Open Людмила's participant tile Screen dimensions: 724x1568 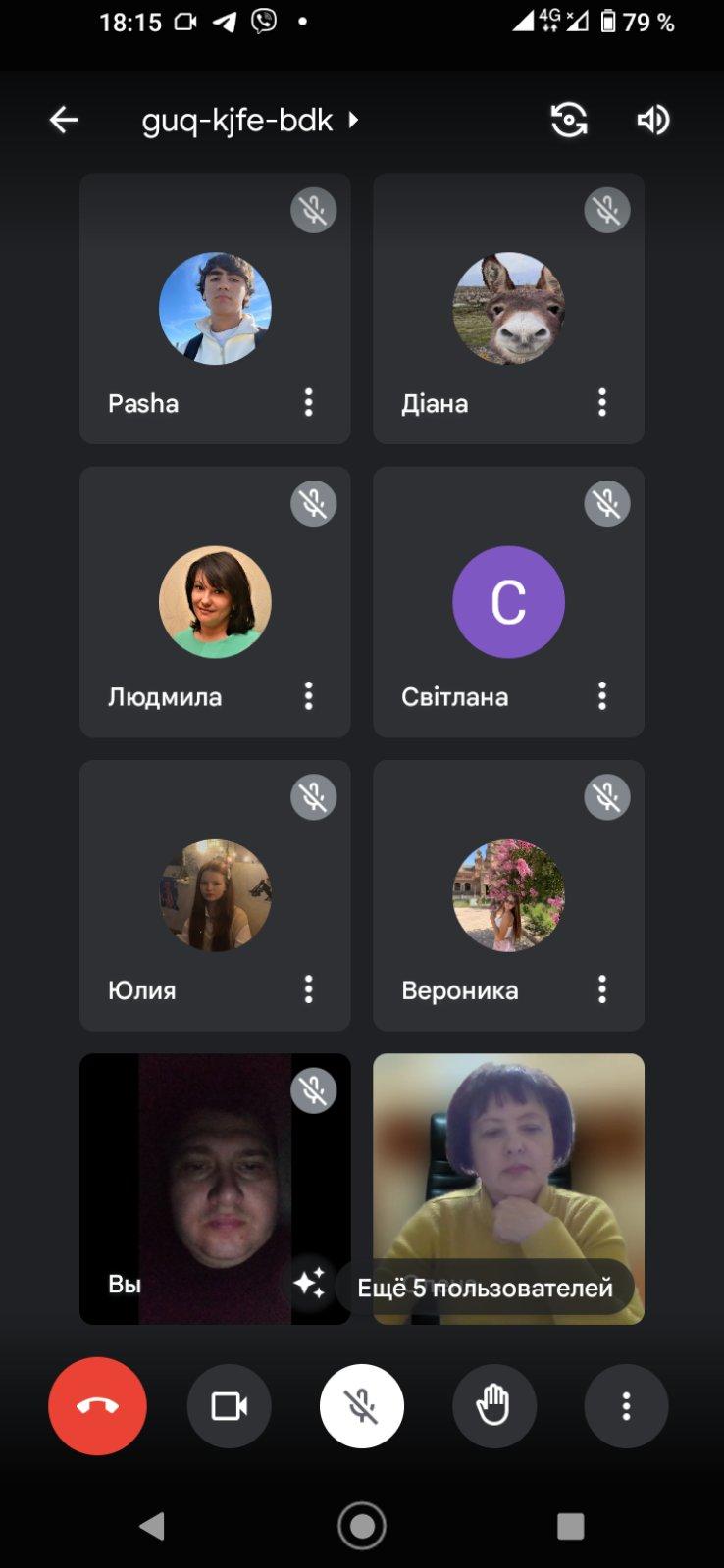point(215,601)
